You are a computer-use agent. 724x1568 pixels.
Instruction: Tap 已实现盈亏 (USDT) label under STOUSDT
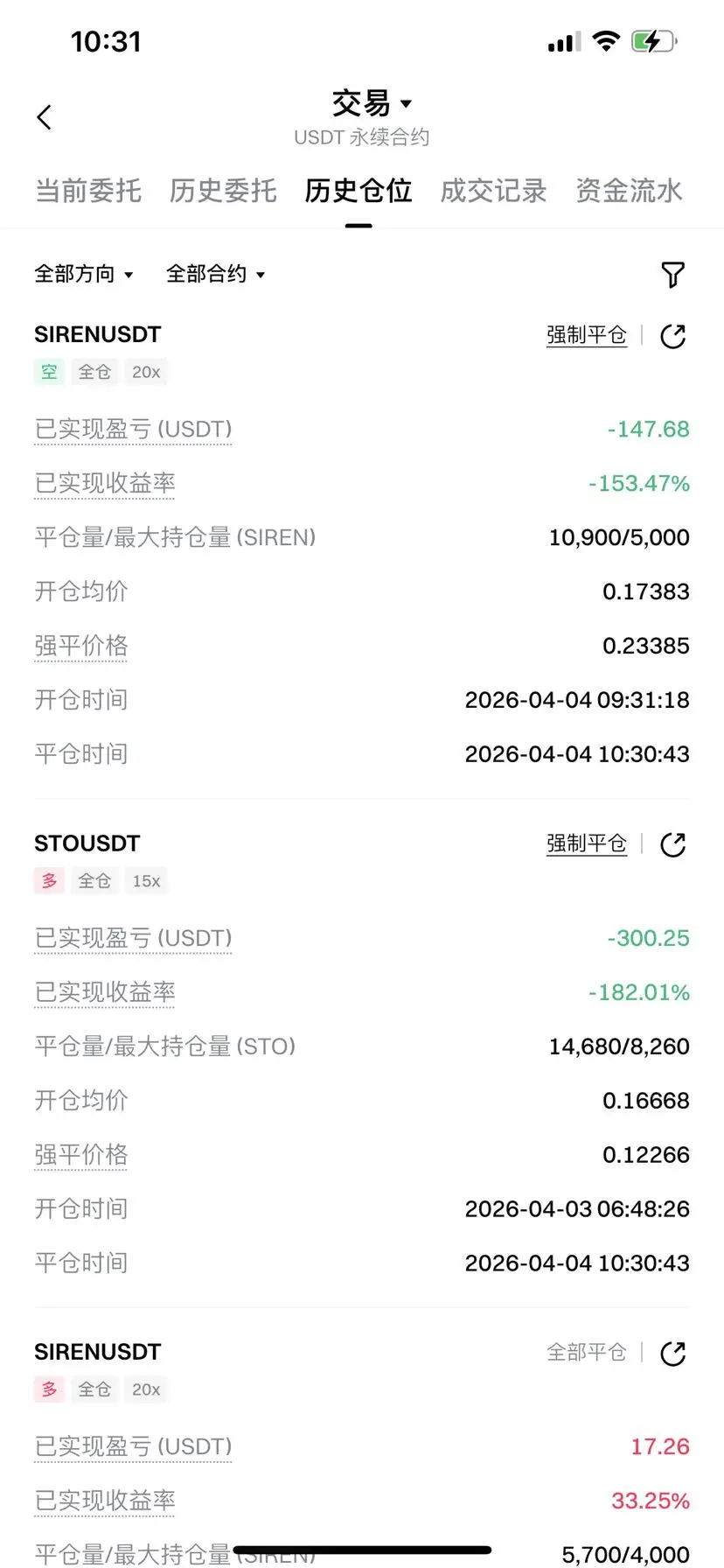[x=133, y=938]
